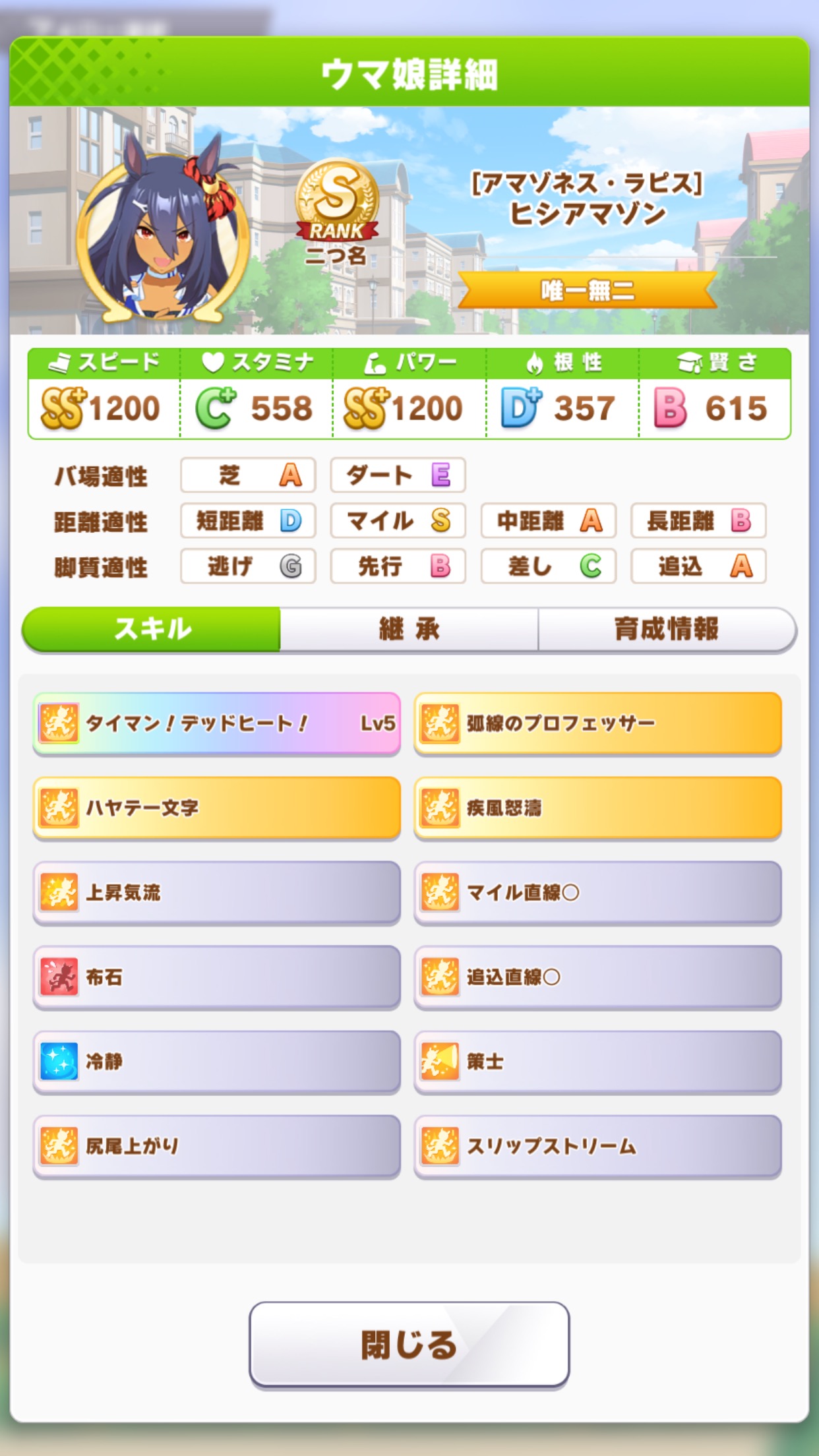This screenshot has height=1456, width=819.
Task: View the マイル直線○ skill
Action: click(597, 892)
